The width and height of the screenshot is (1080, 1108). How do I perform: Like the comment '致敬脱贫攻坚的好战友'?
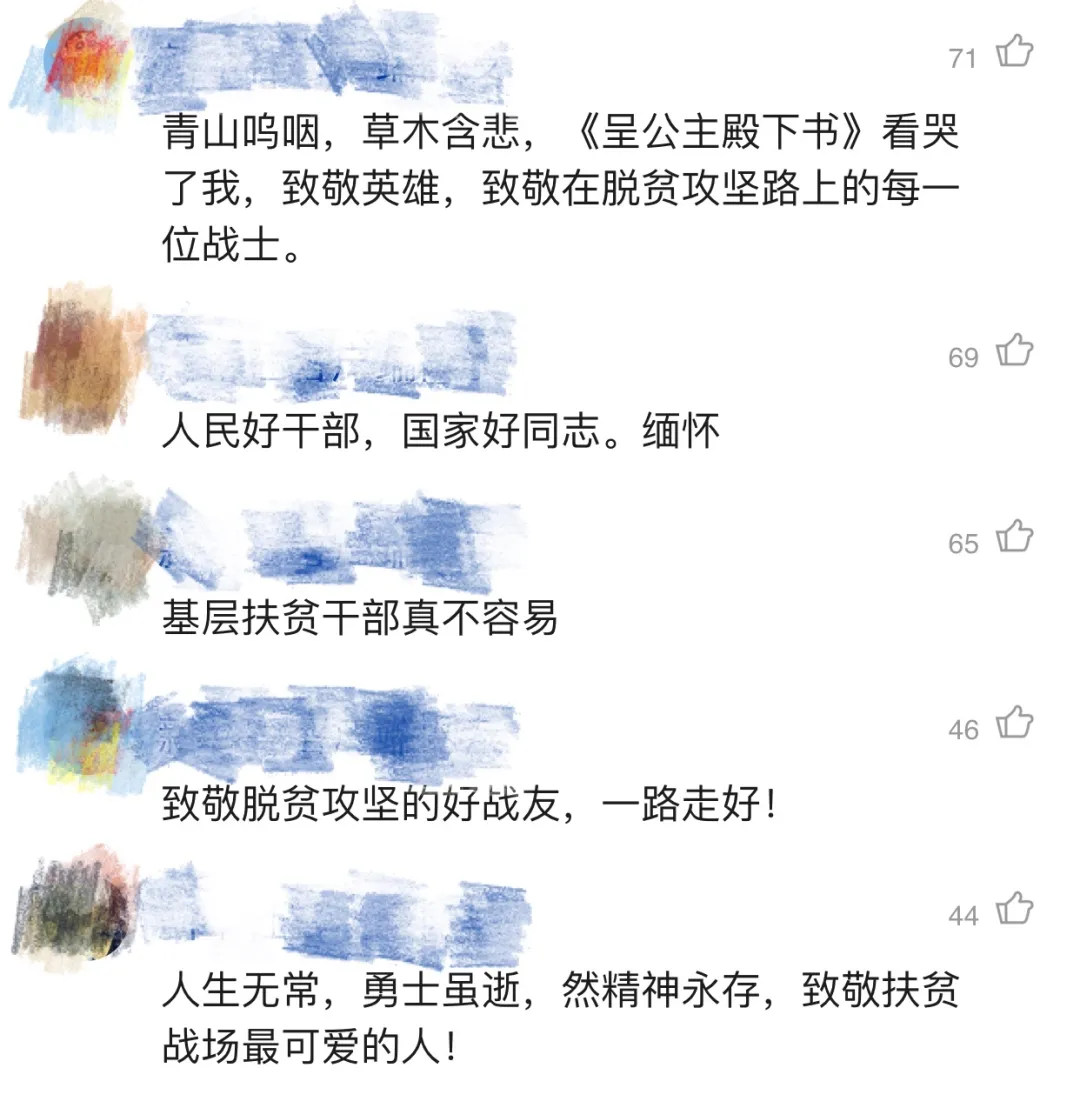coord(1014,723)
